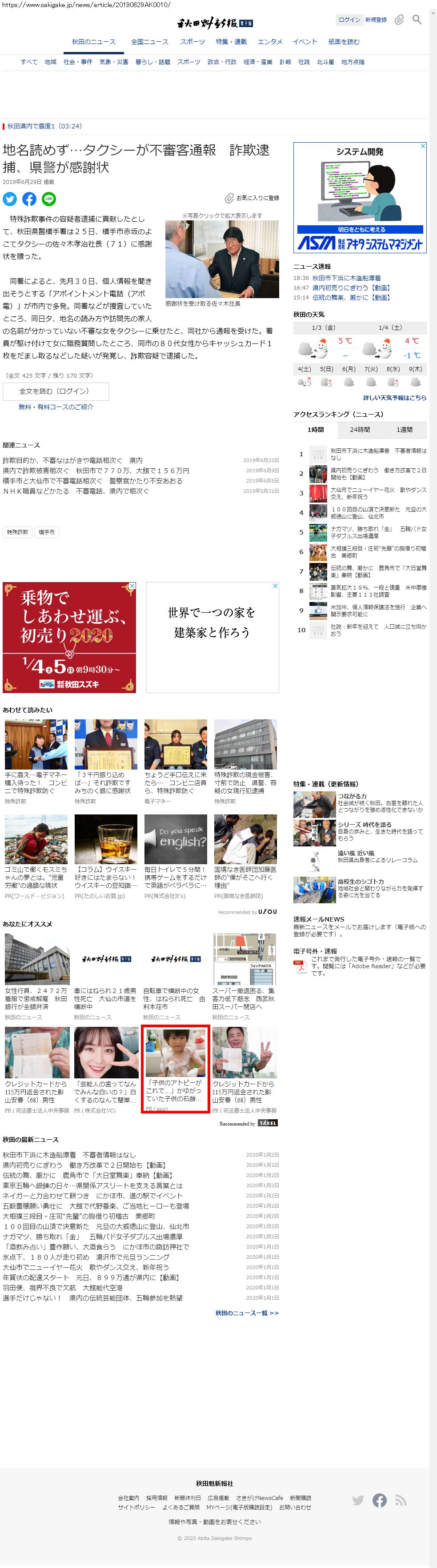This screenshot has height=1568, width=437.
Task: Select the 社会・事件 subcategory
Action: coord(78,62)
